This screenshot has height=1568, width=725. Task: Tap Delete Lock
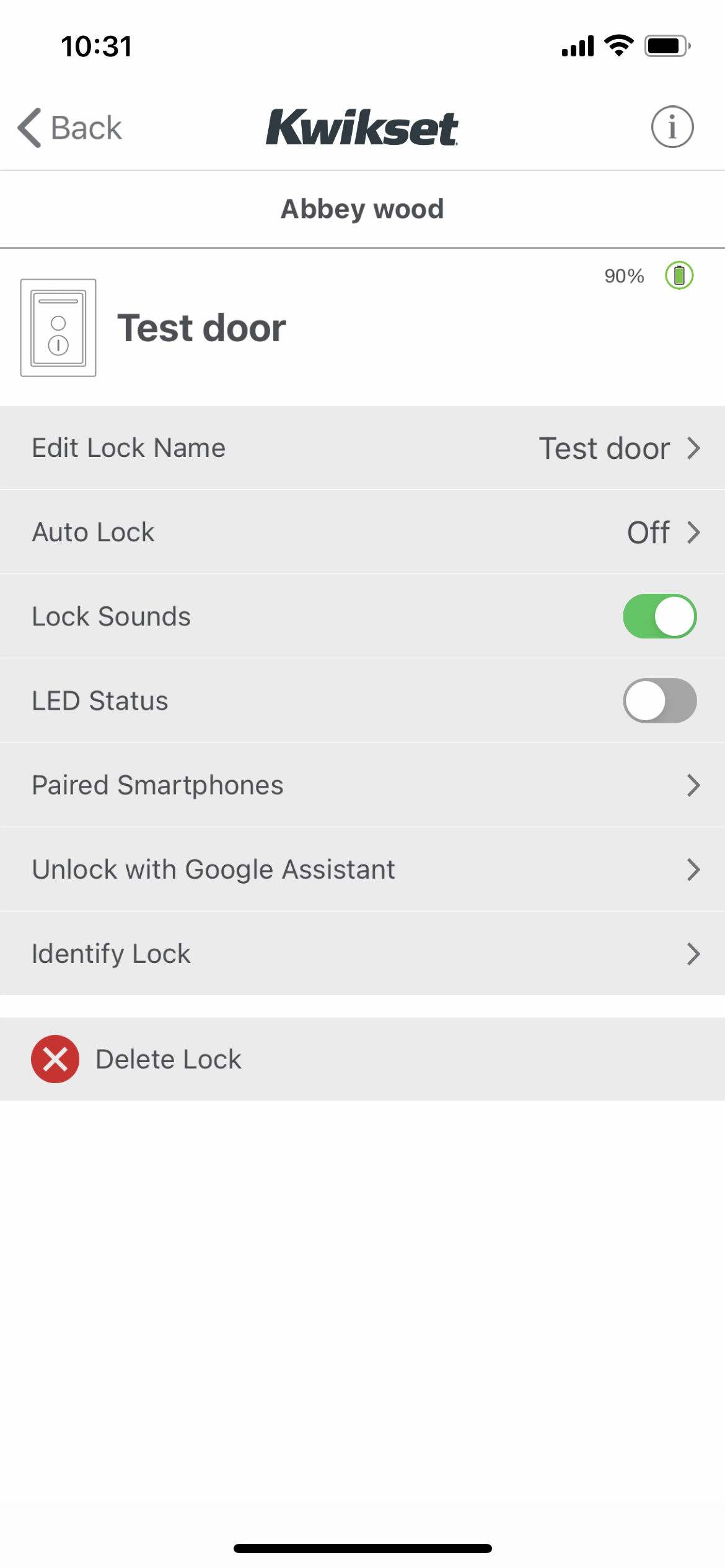coord(362,1059)
